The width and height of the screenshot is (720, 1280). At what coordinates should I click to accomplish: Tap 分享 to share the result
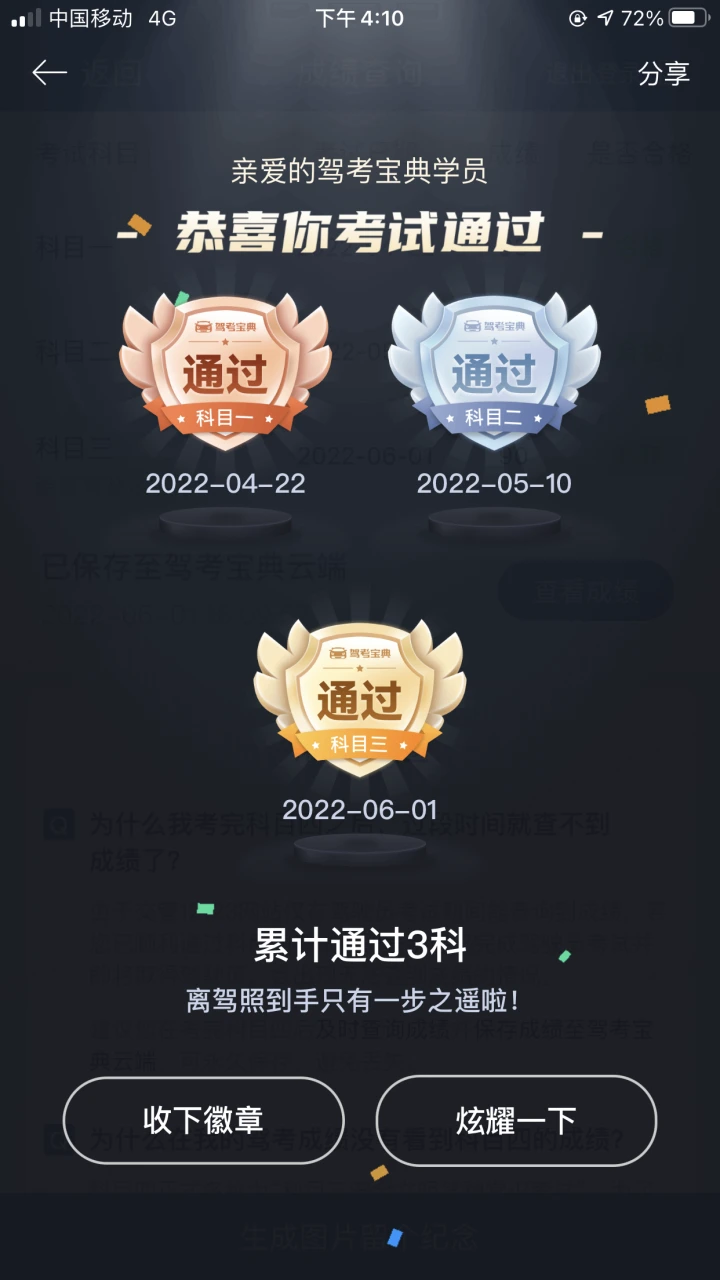click(x=664, y=73)
